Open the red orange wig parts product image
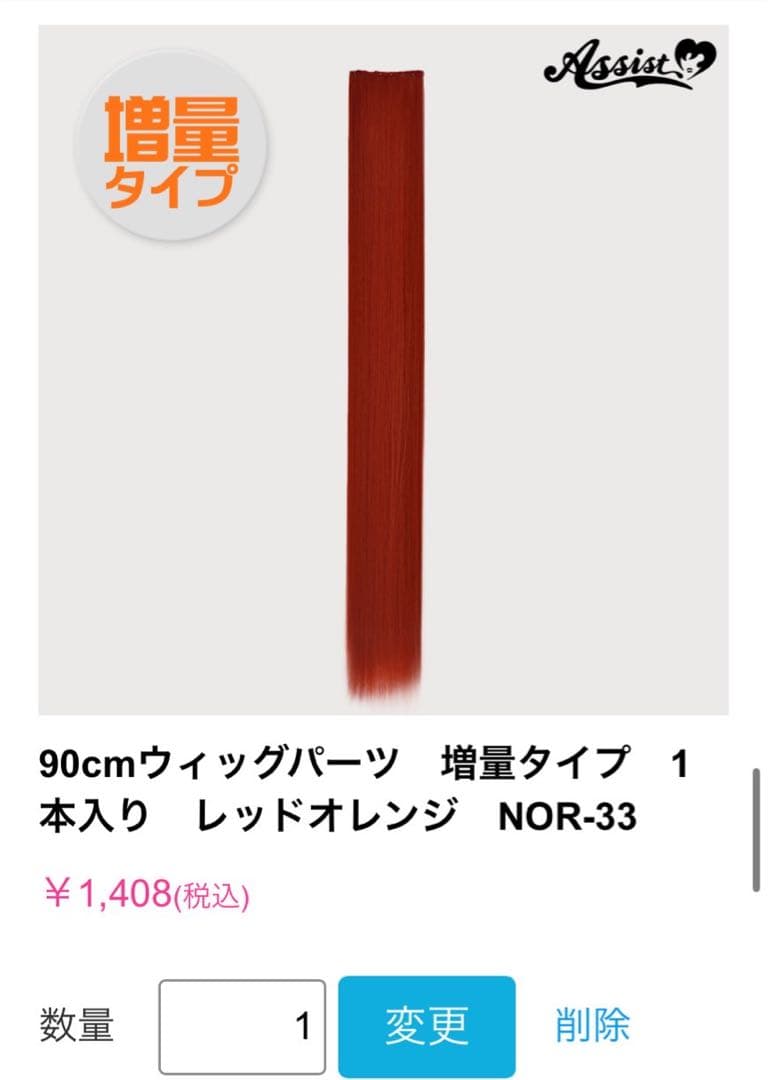Viewport: 768px width, 1080px height. point(384,370)
